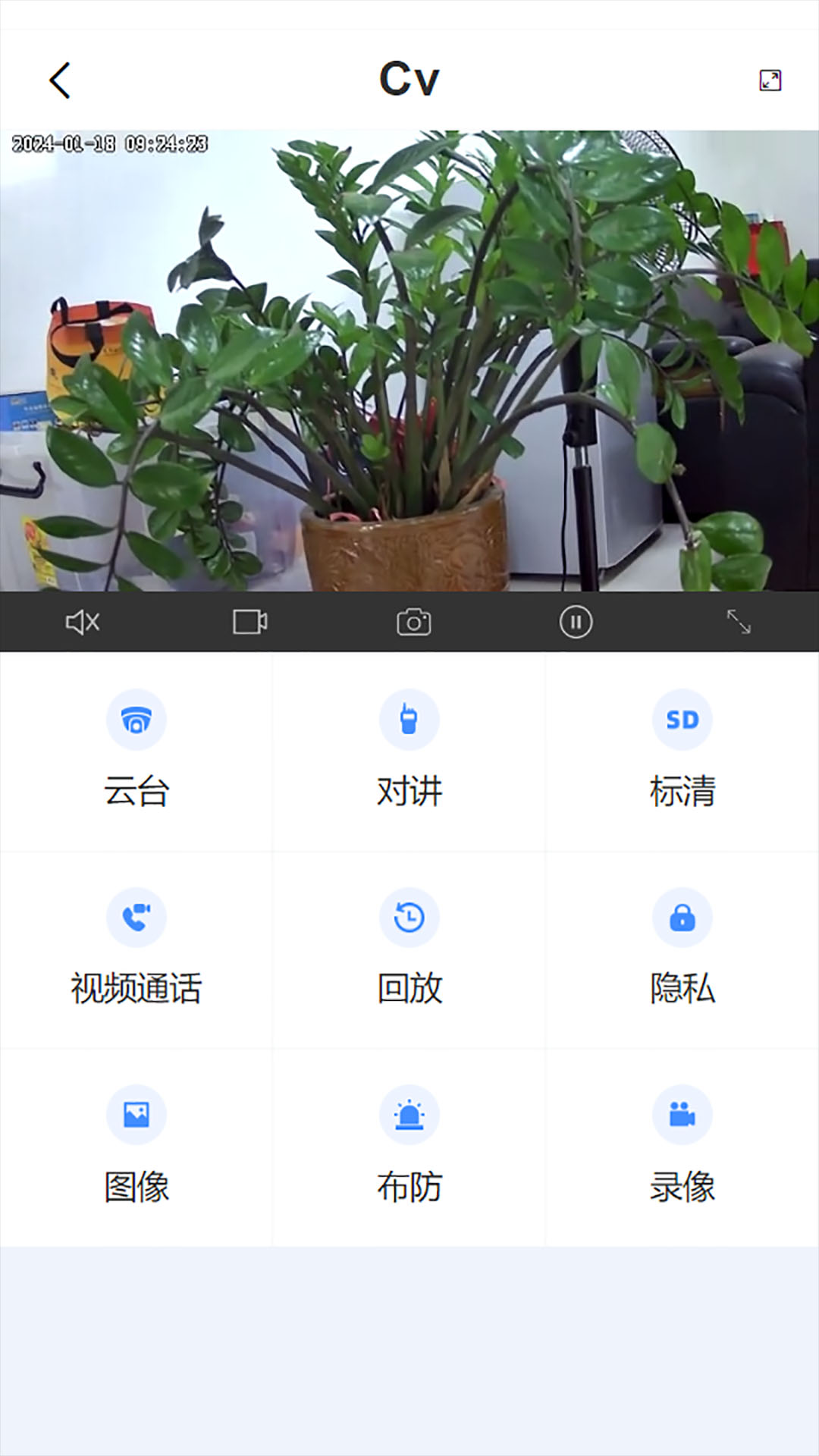The height and width of the screenshot is (1456, 819).
Task: Open 录像 recording settings
Action: point(682,1145)
